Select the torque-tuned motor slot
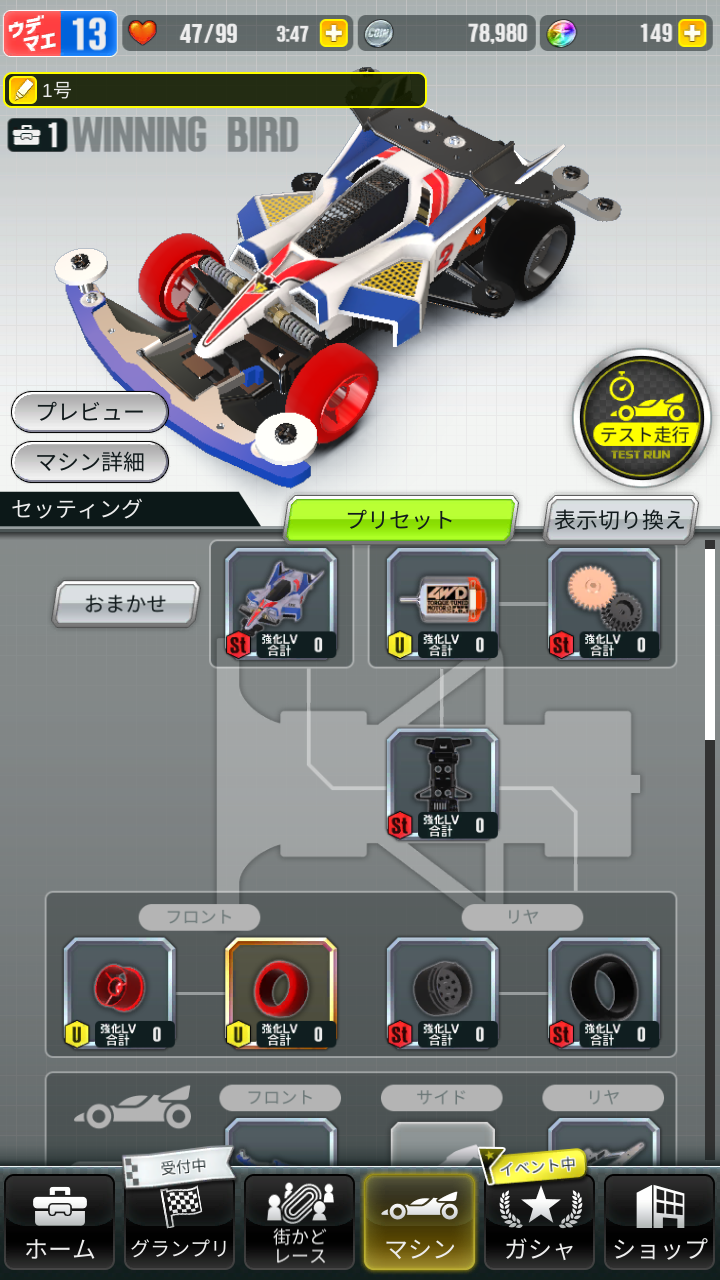 pyautogui.click(x=442, y=604)
